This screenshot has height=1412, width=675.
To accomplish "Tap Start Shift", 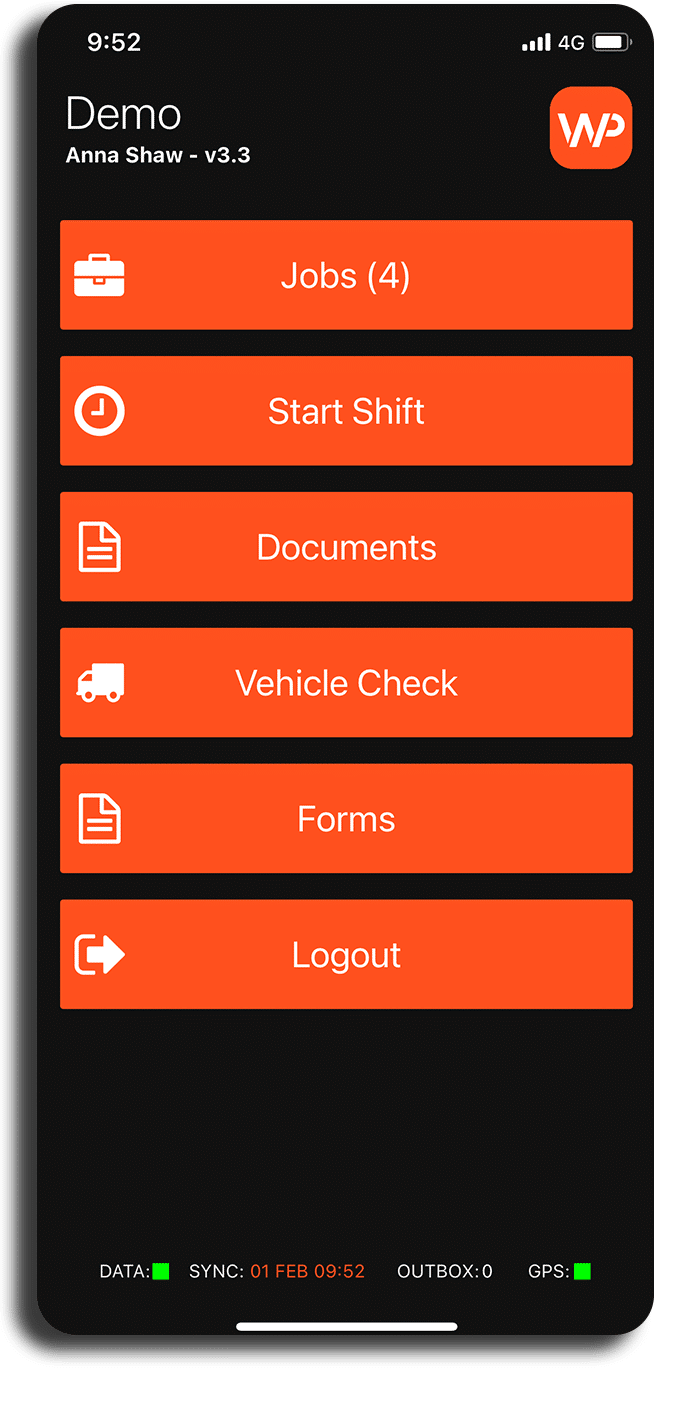I will click(x=346, y=411).
